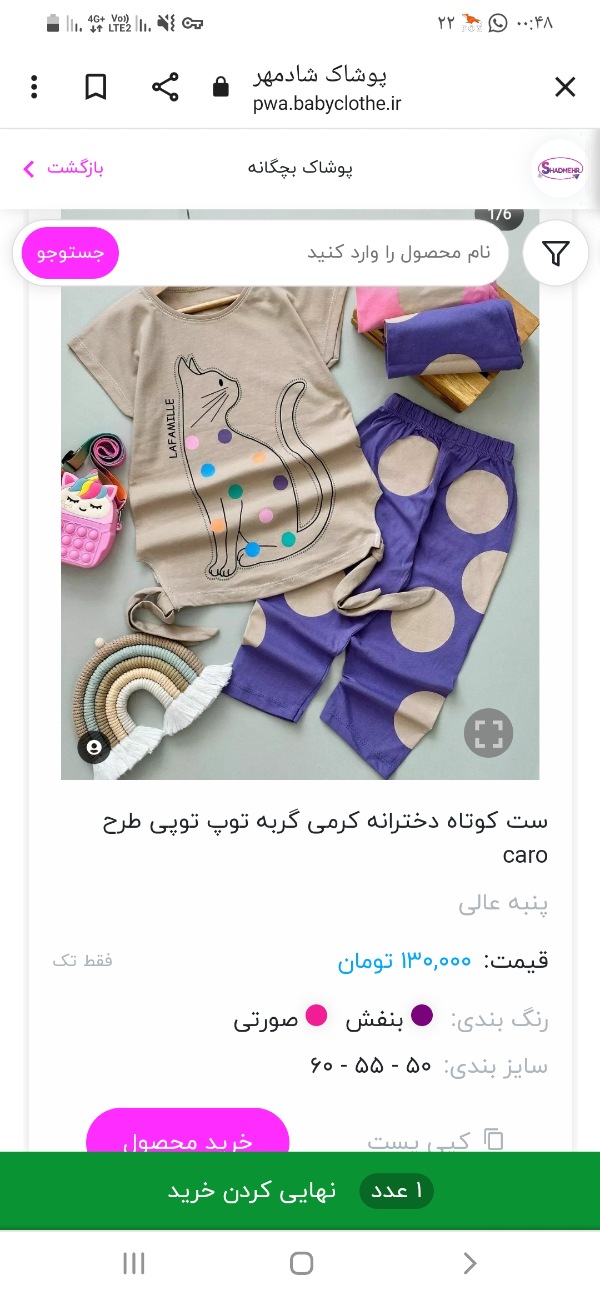Tap the جستجو search button
600x1300 pixels.
71,253
